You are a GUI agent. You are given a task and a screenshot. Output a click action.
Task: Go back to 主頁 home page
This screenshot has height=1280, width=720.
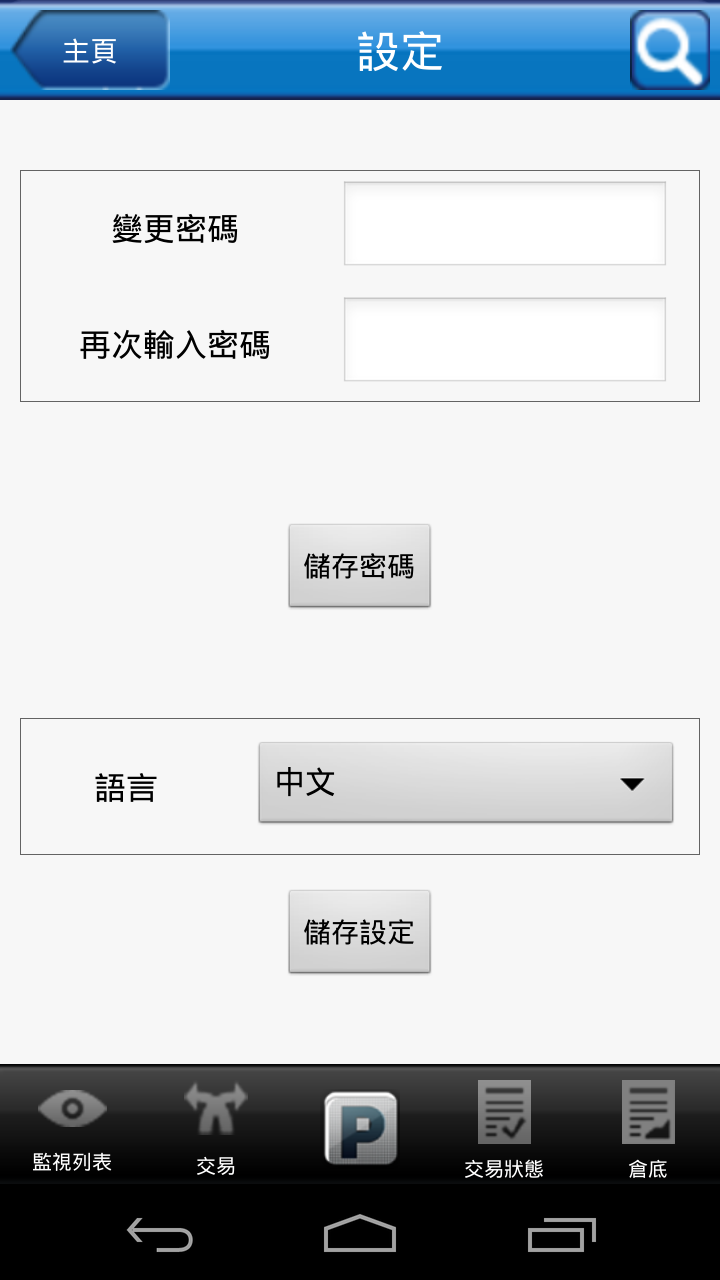pos(90,50)
